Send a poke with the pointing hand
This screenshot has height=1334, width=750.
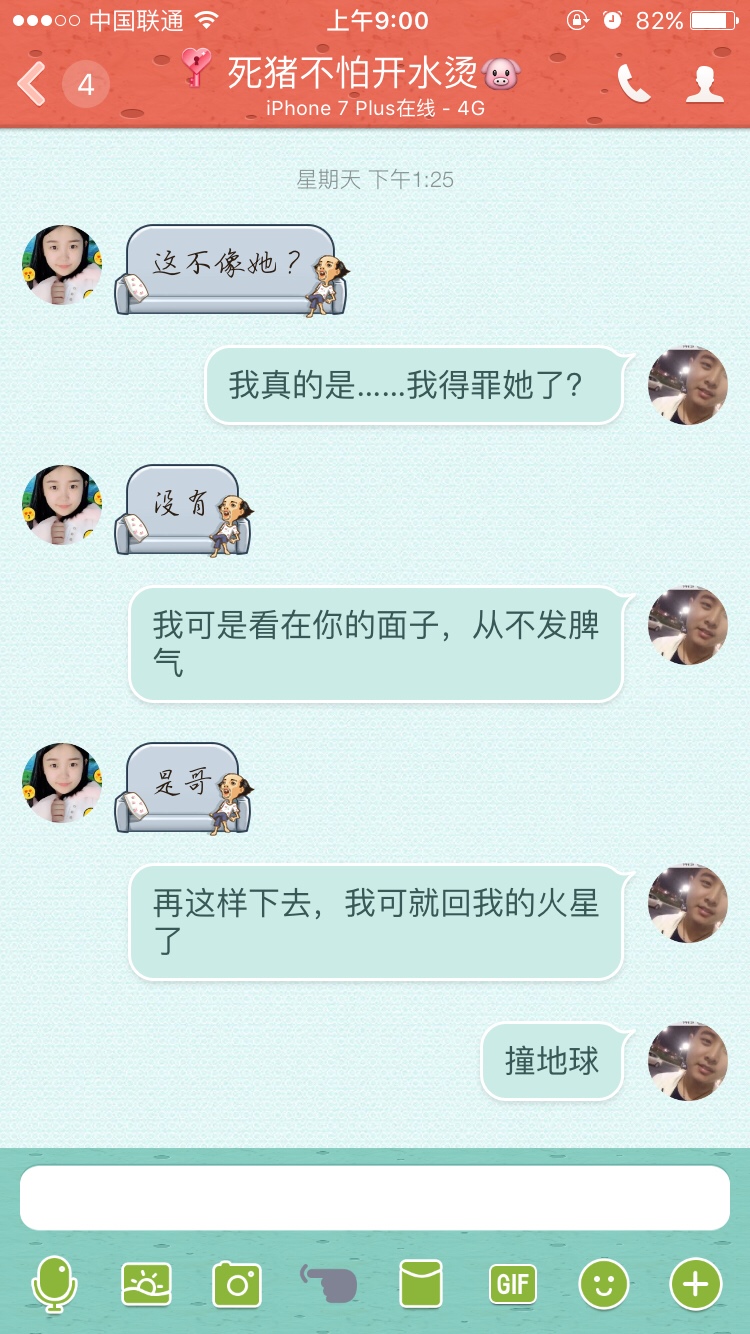pos(329,1283)
